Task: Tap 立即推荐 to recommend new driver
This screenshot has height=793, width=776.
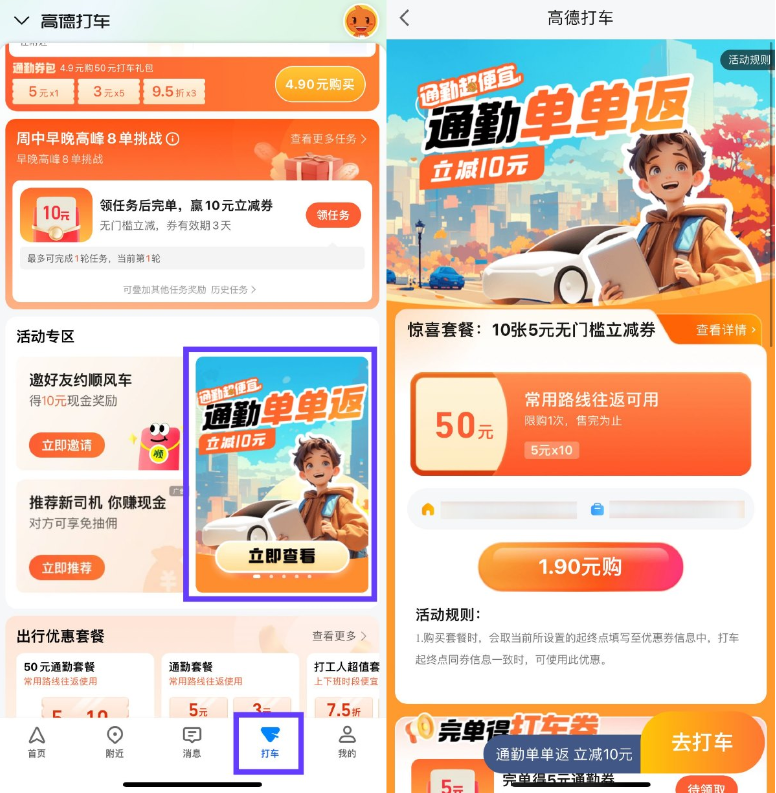Action: 66,568
